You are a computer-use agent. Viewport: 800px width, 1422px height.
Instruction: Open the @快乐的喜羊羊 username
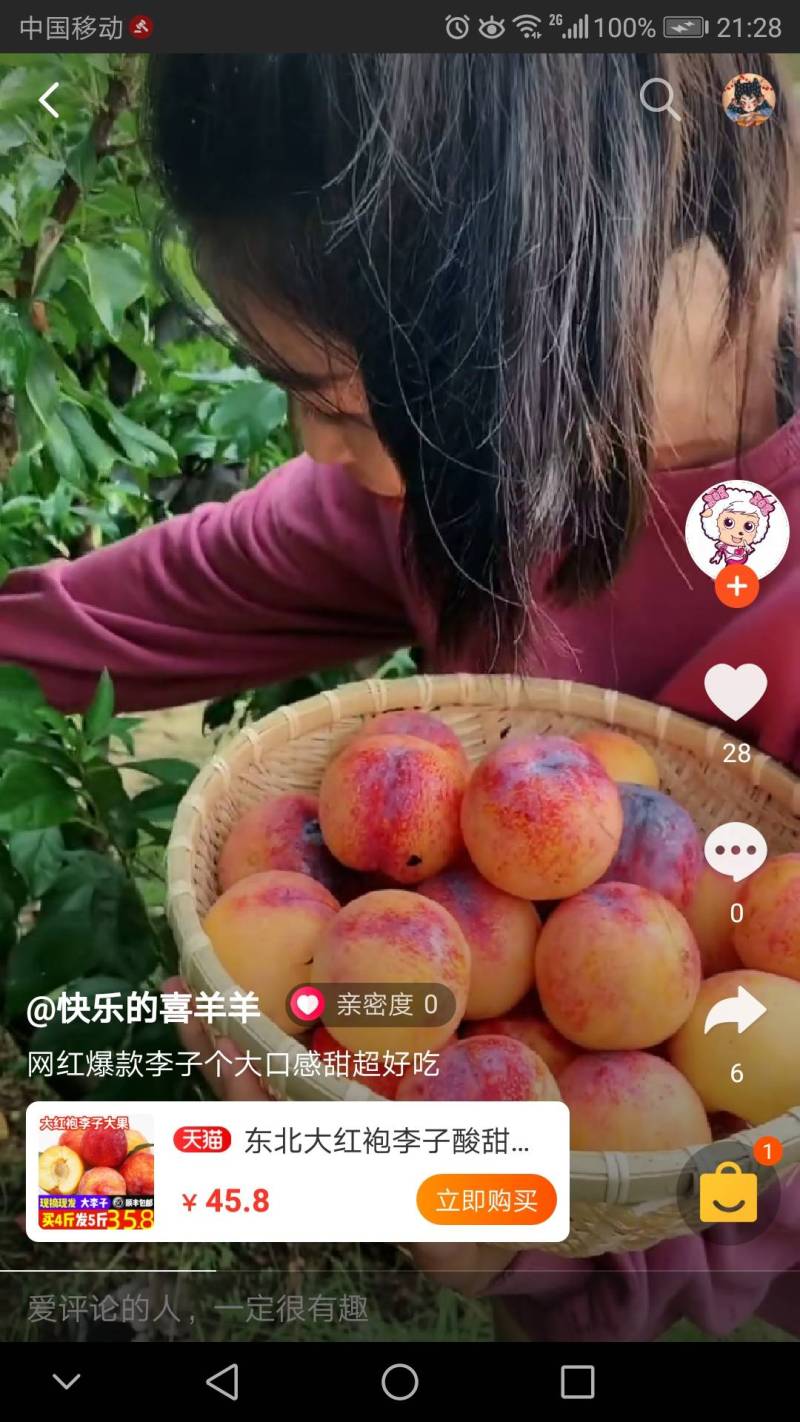pyautogui.click(x=143, y=1007)
